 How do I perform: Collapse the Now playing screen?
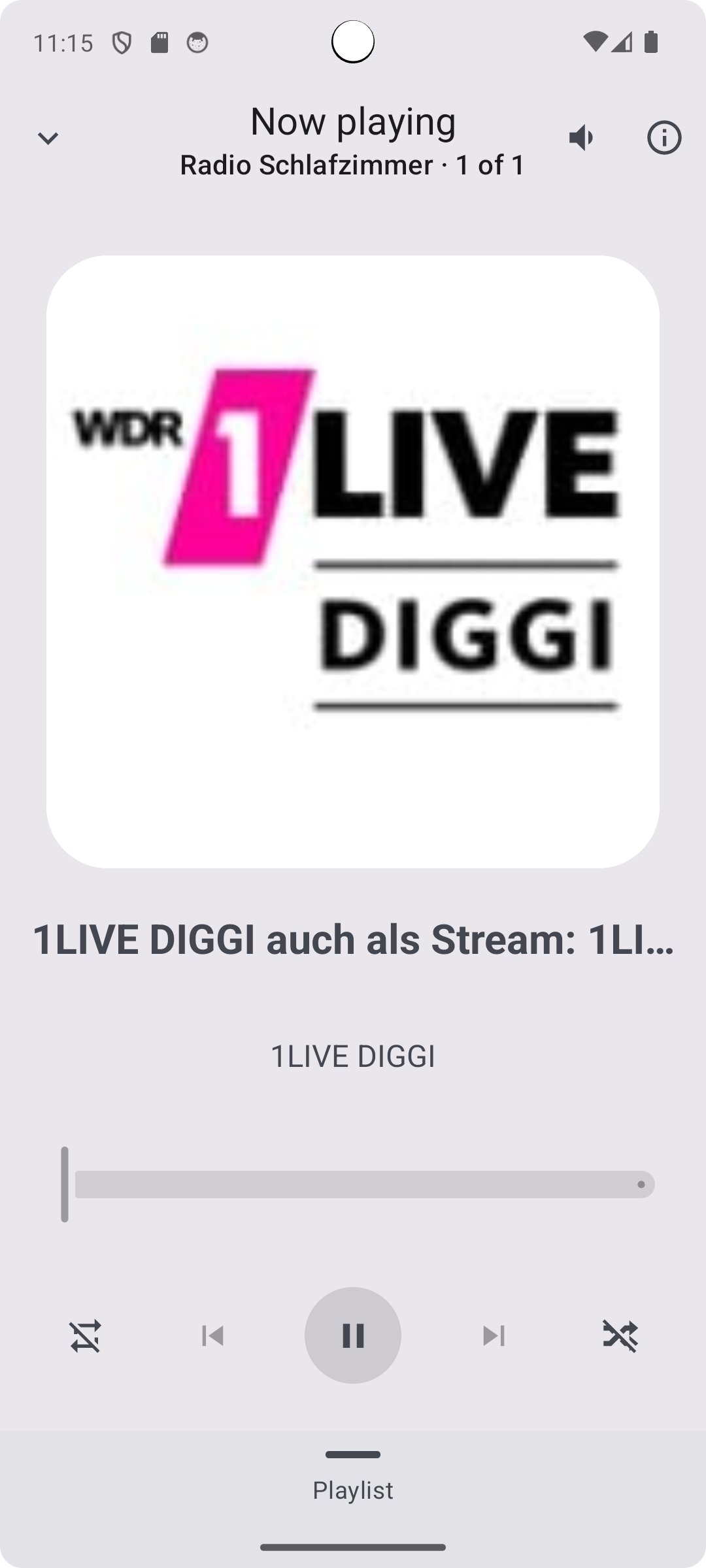point(48,138)
